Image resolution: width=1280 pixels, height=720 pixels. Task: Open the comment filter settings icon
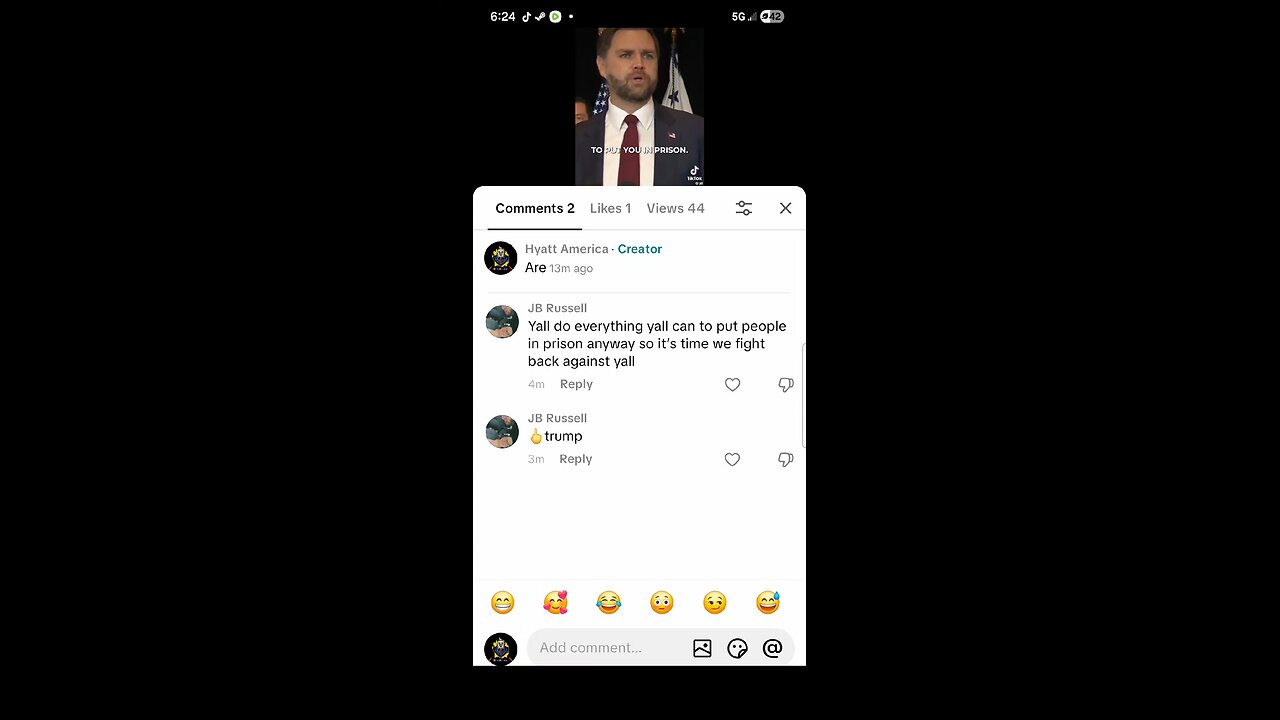pos(744,208)
